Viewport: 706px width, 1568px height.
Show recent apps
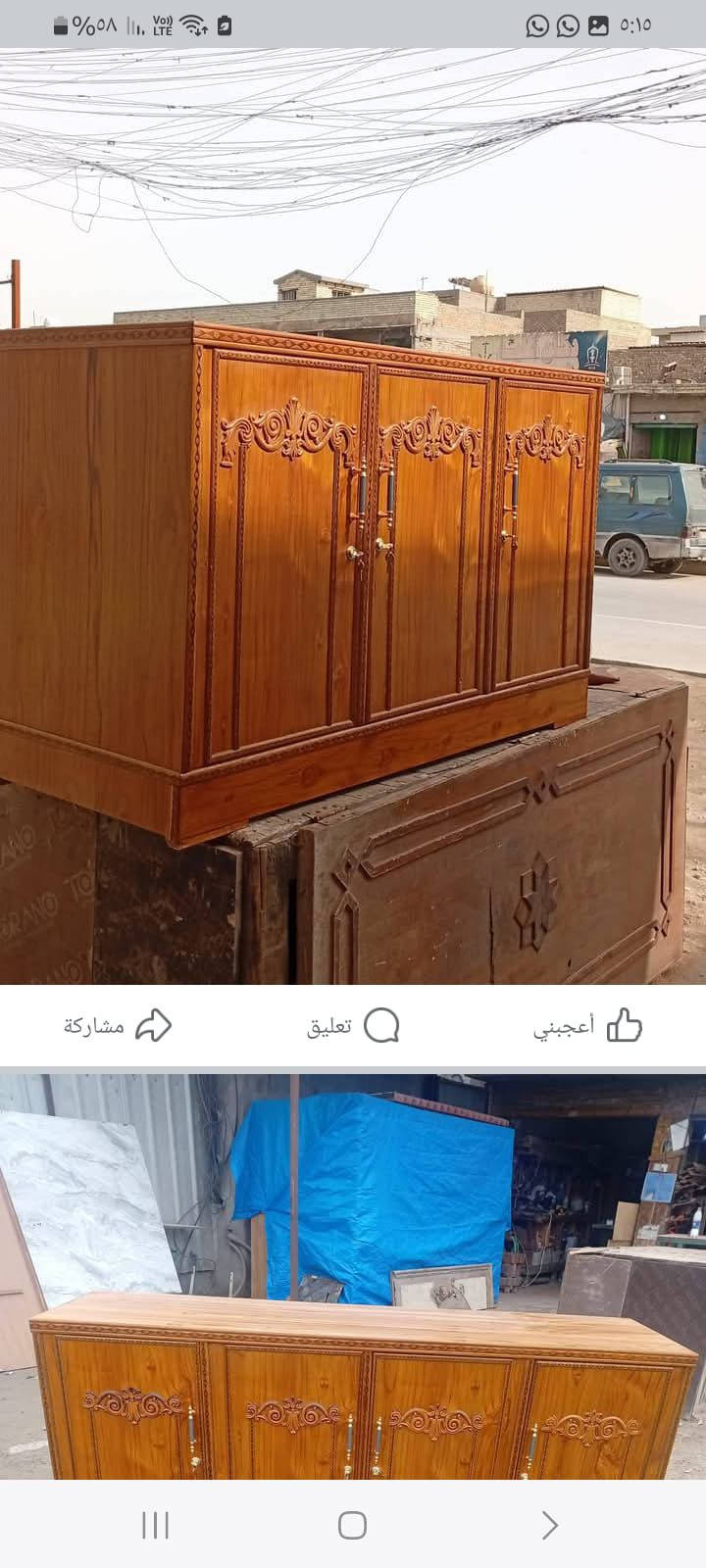coord(155,1525)
